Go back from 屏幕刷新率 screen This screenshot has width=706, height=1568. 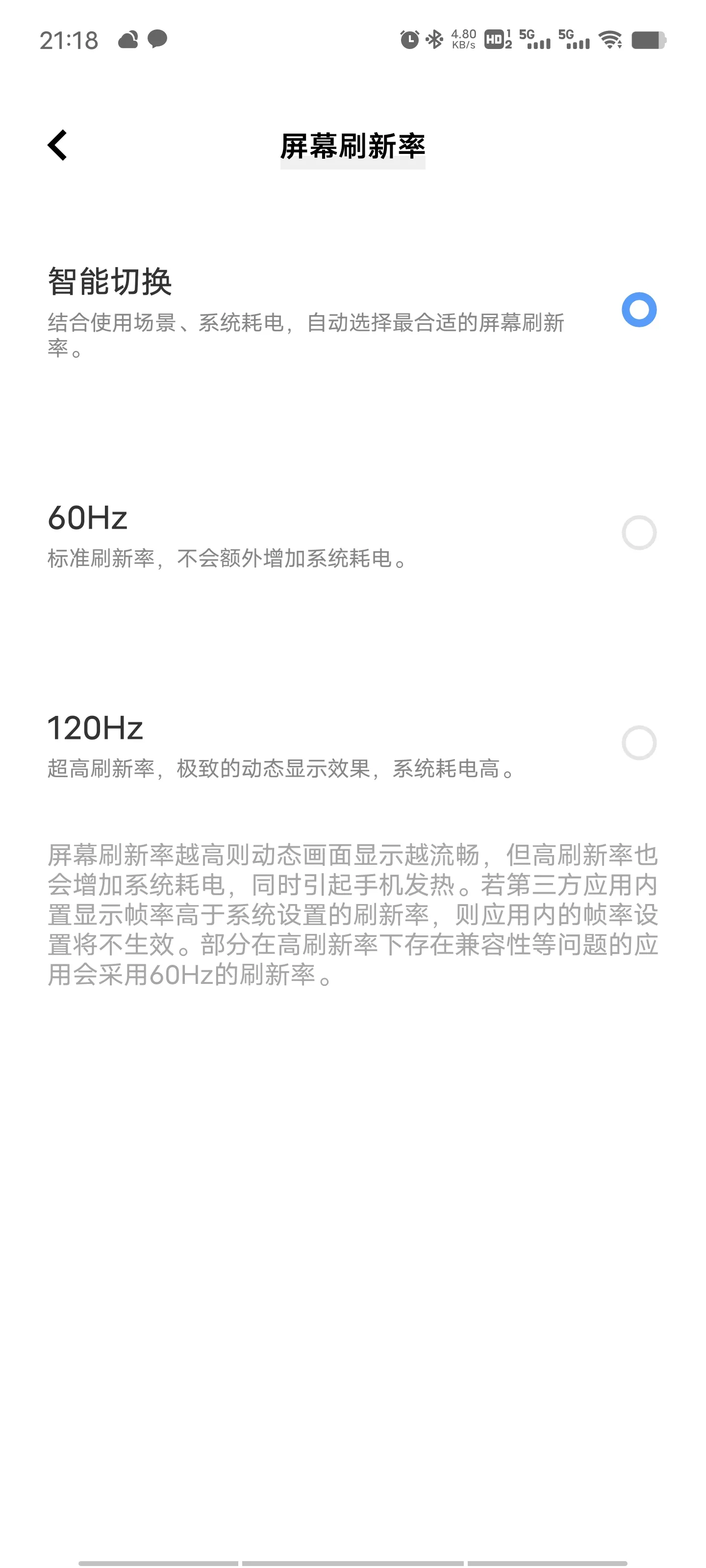(57, 146)
